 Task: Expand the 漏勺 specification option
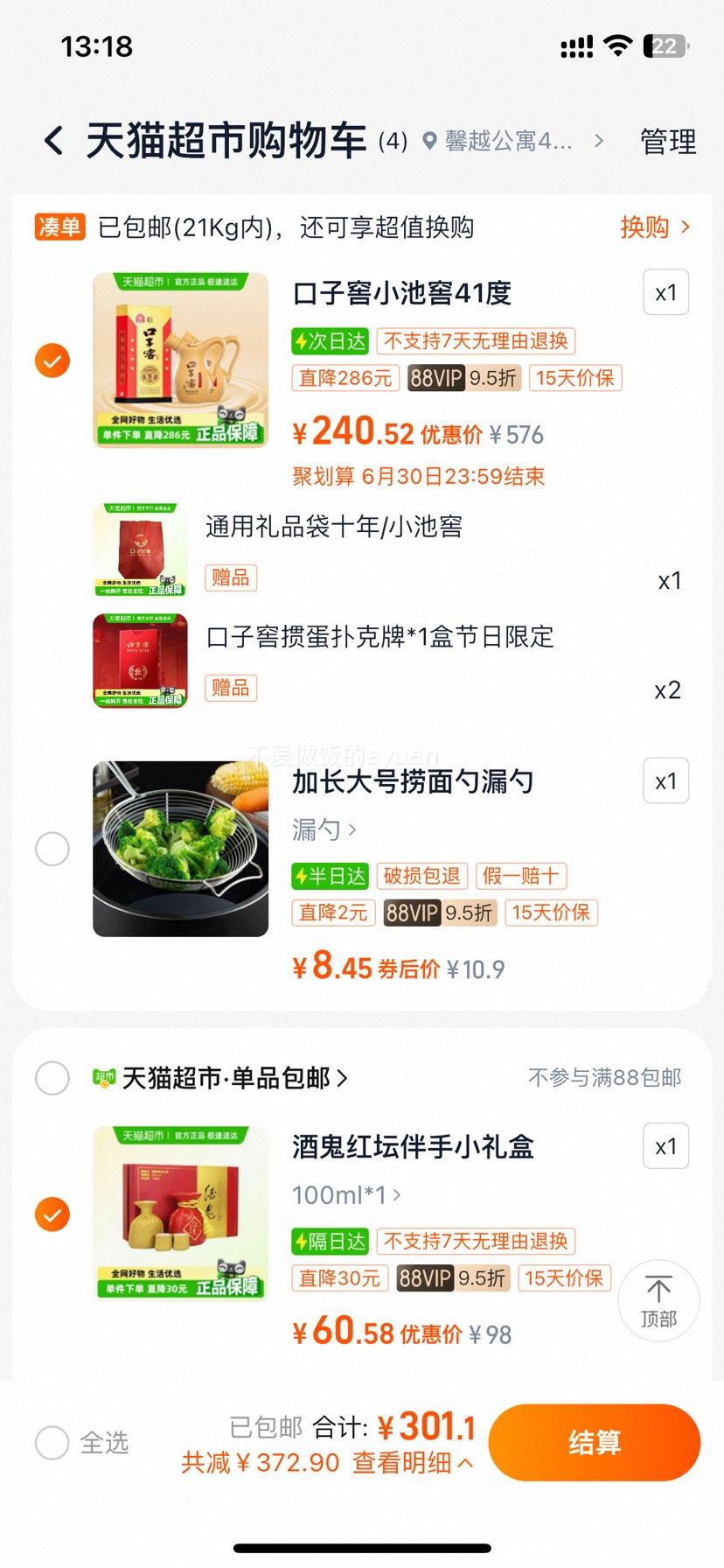[x=324, y=829]
